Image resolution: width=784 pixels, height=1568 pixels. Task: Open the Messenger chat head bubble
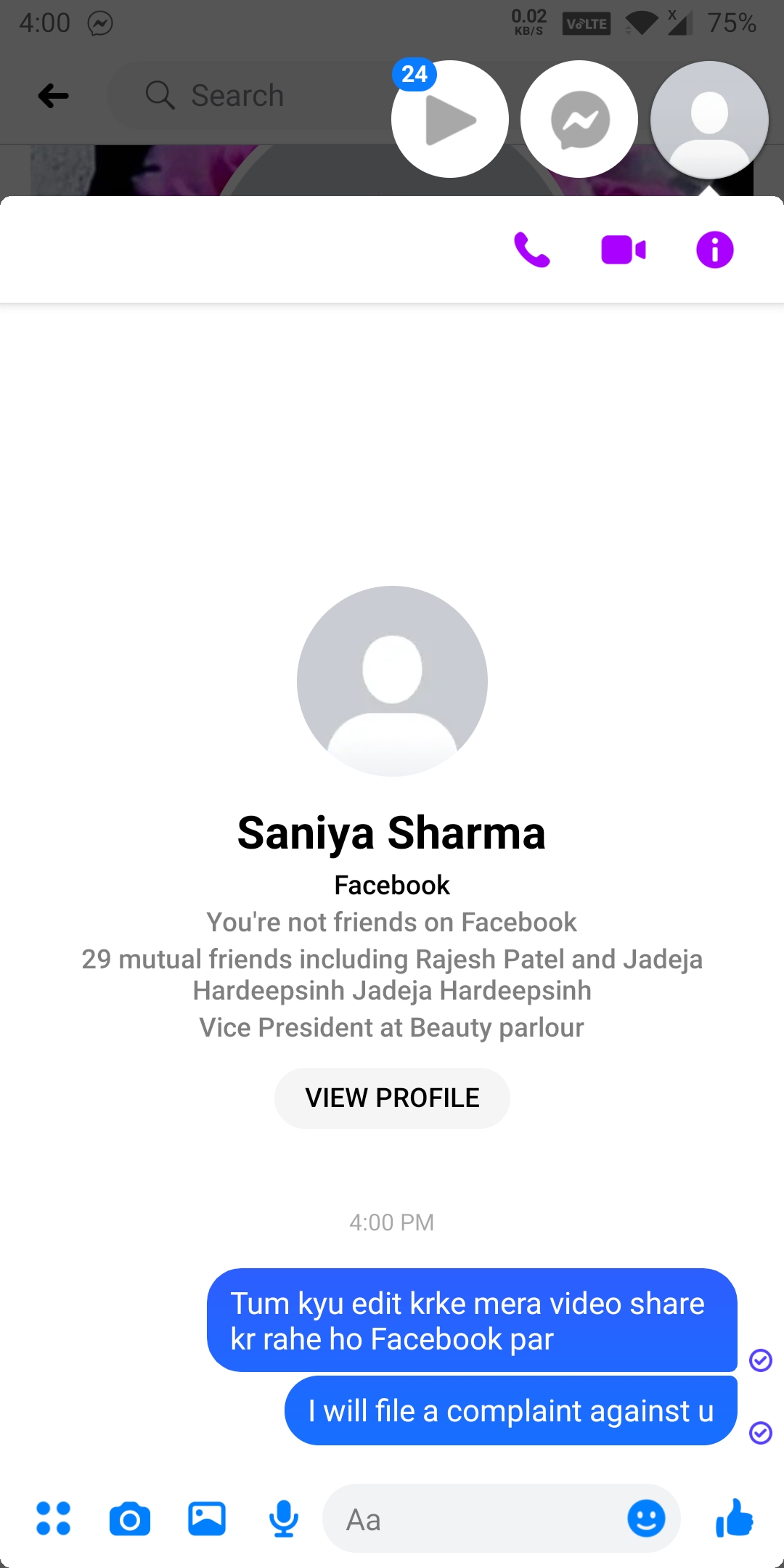point(579,119)
